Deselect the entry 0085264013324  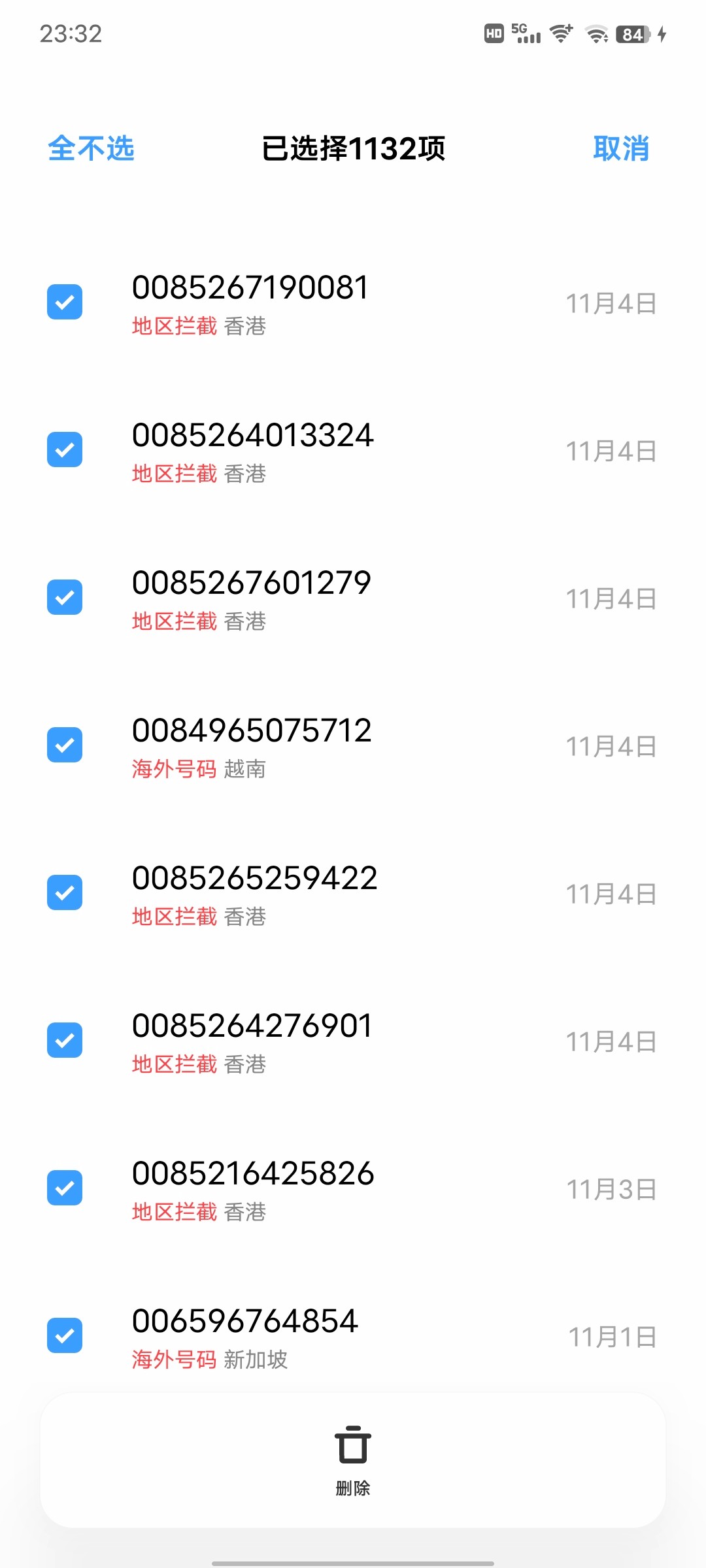click(x=65, y=449)
